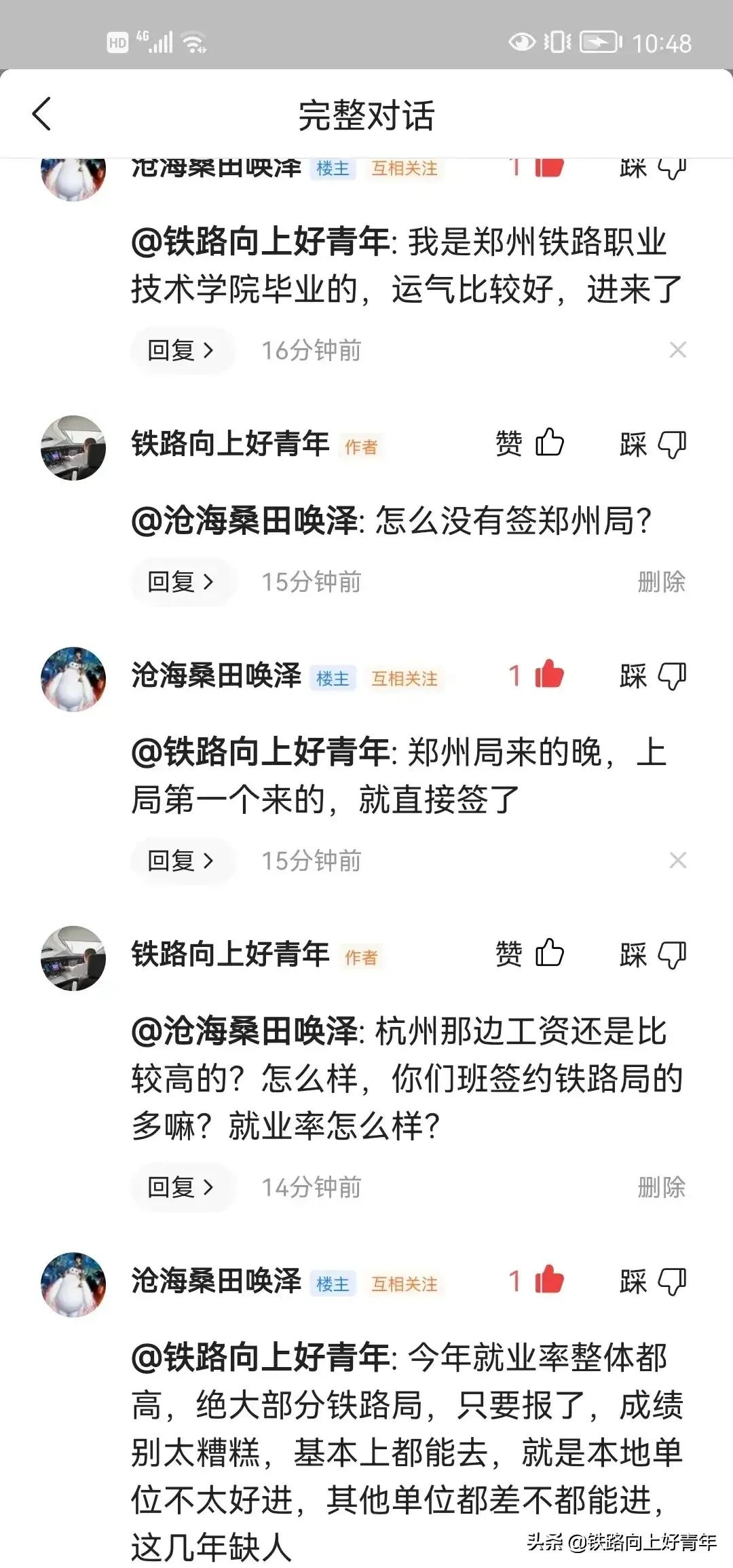Image resolution: width=733 pixels, height=1568 pixels.
Task: Expand 回复 under the 16分钟前 comment
Action: 181,349
